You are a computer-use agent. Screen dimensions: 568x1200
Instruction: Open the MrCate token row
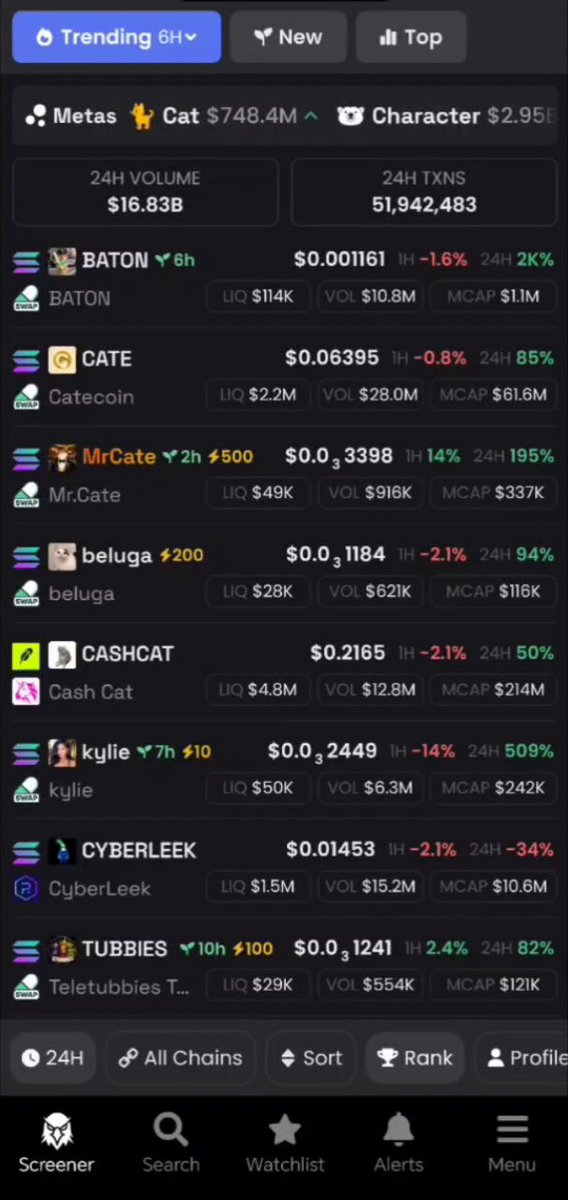point(284,475)
